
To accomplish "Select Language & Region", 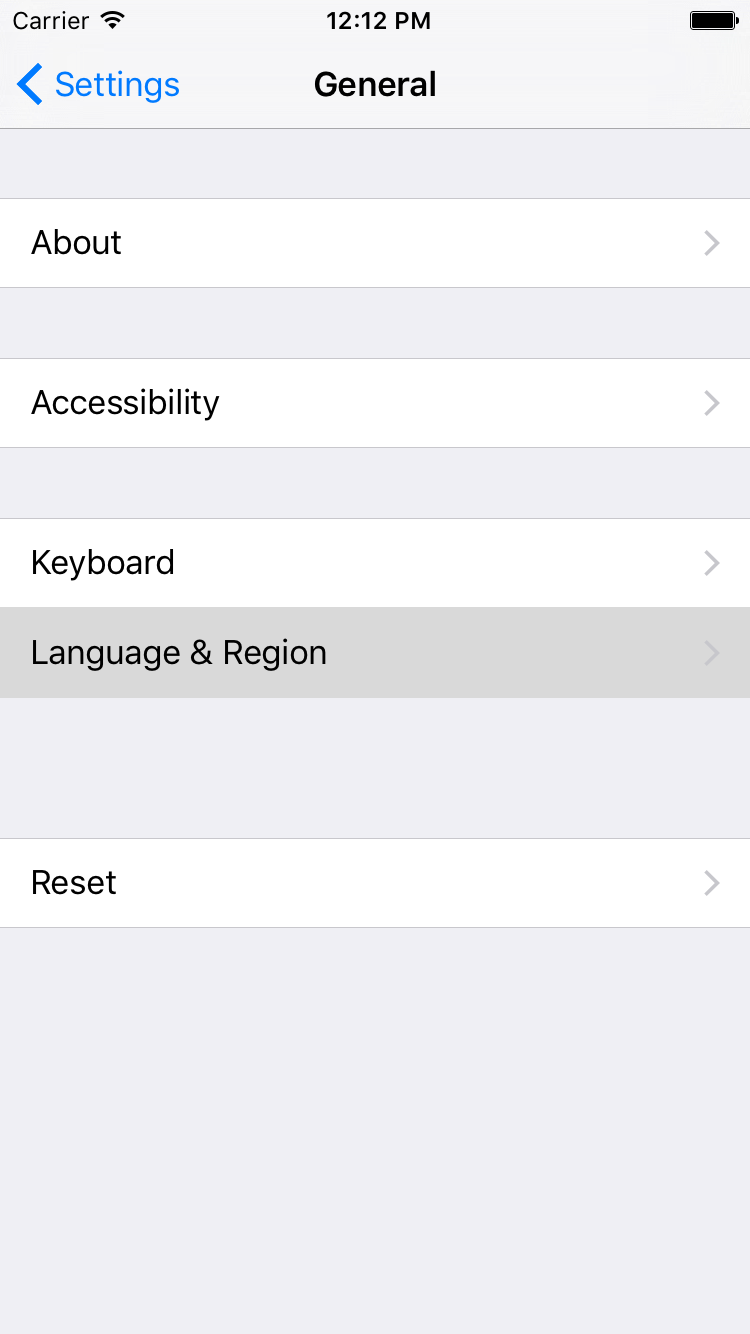I will tap(375, 653).
